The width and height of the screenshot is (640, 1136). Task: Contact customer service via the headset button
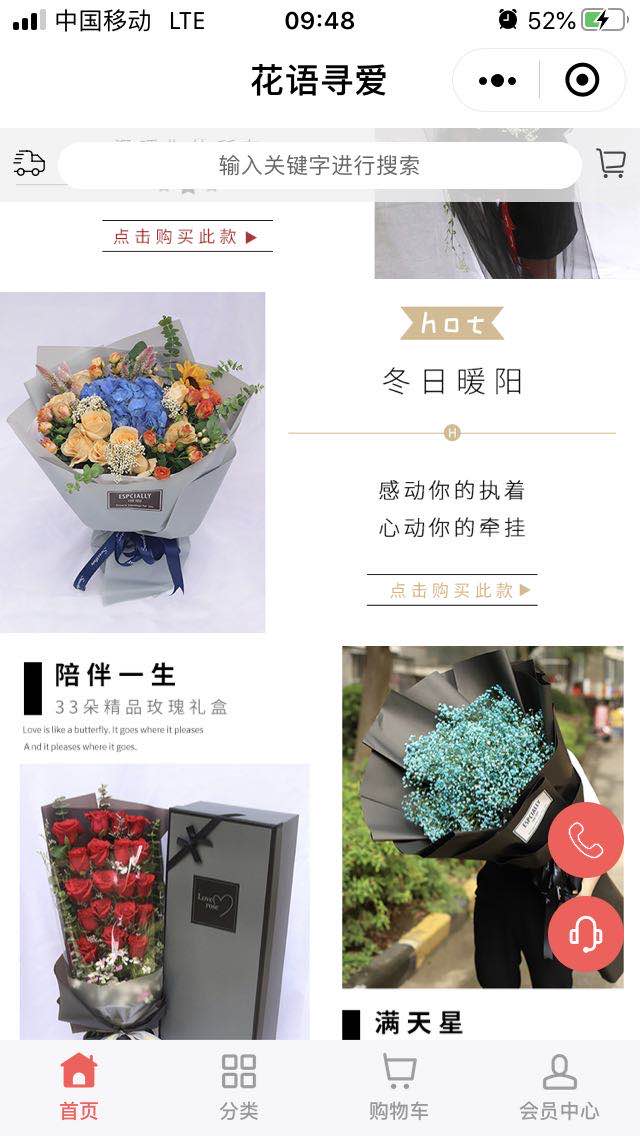(585, 933)
